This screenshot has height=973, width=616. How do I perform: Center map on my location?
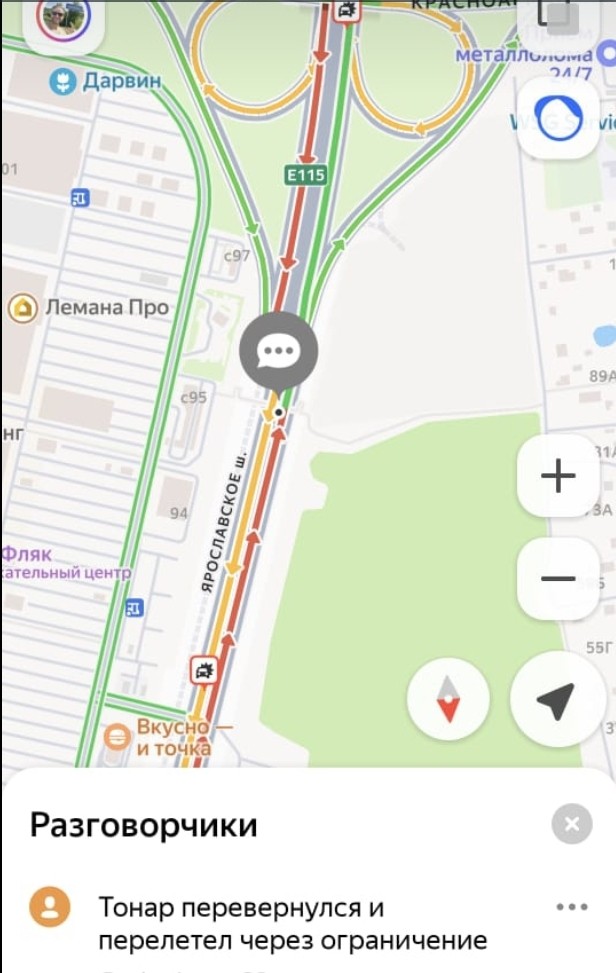pos(556,699)
